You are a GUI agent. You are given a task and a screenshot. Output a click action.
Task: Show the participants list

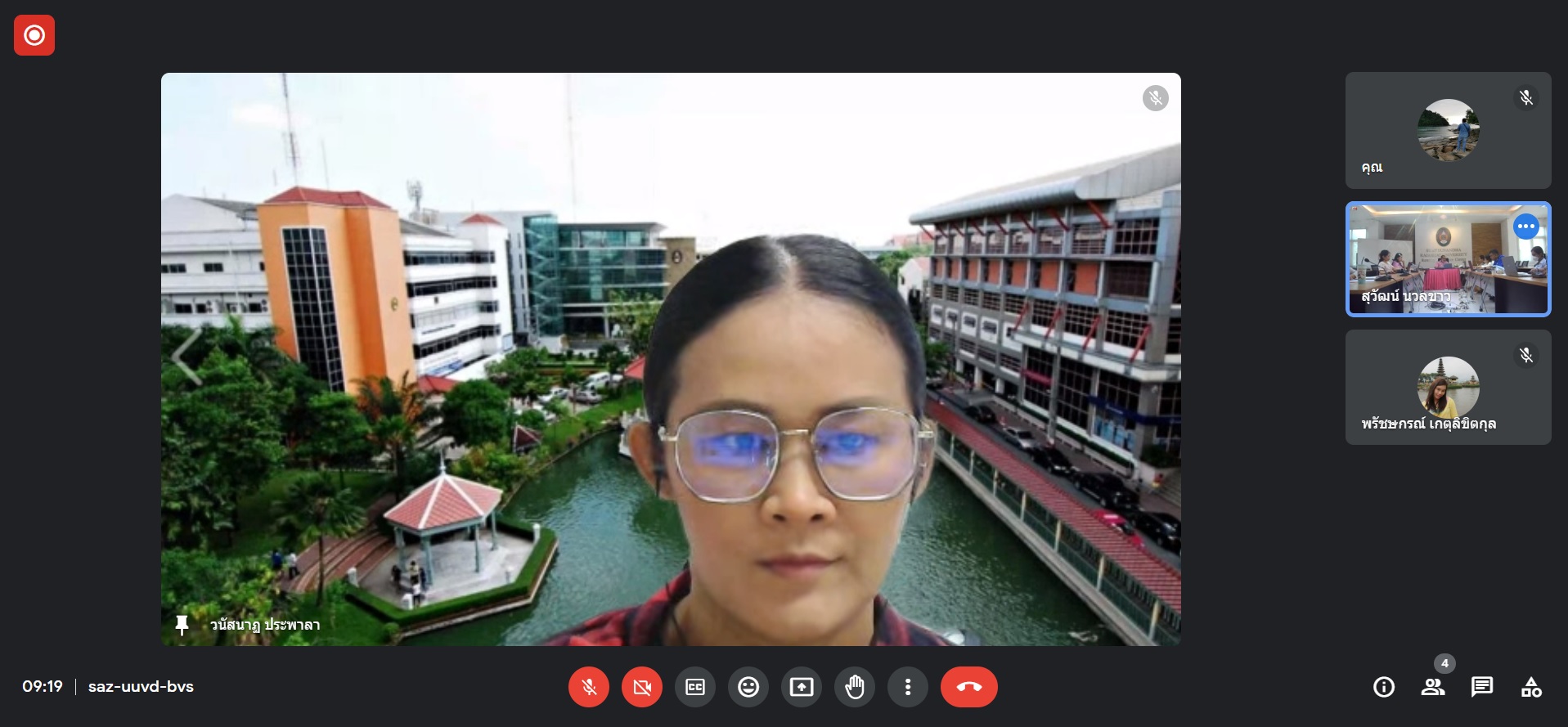1433,687
